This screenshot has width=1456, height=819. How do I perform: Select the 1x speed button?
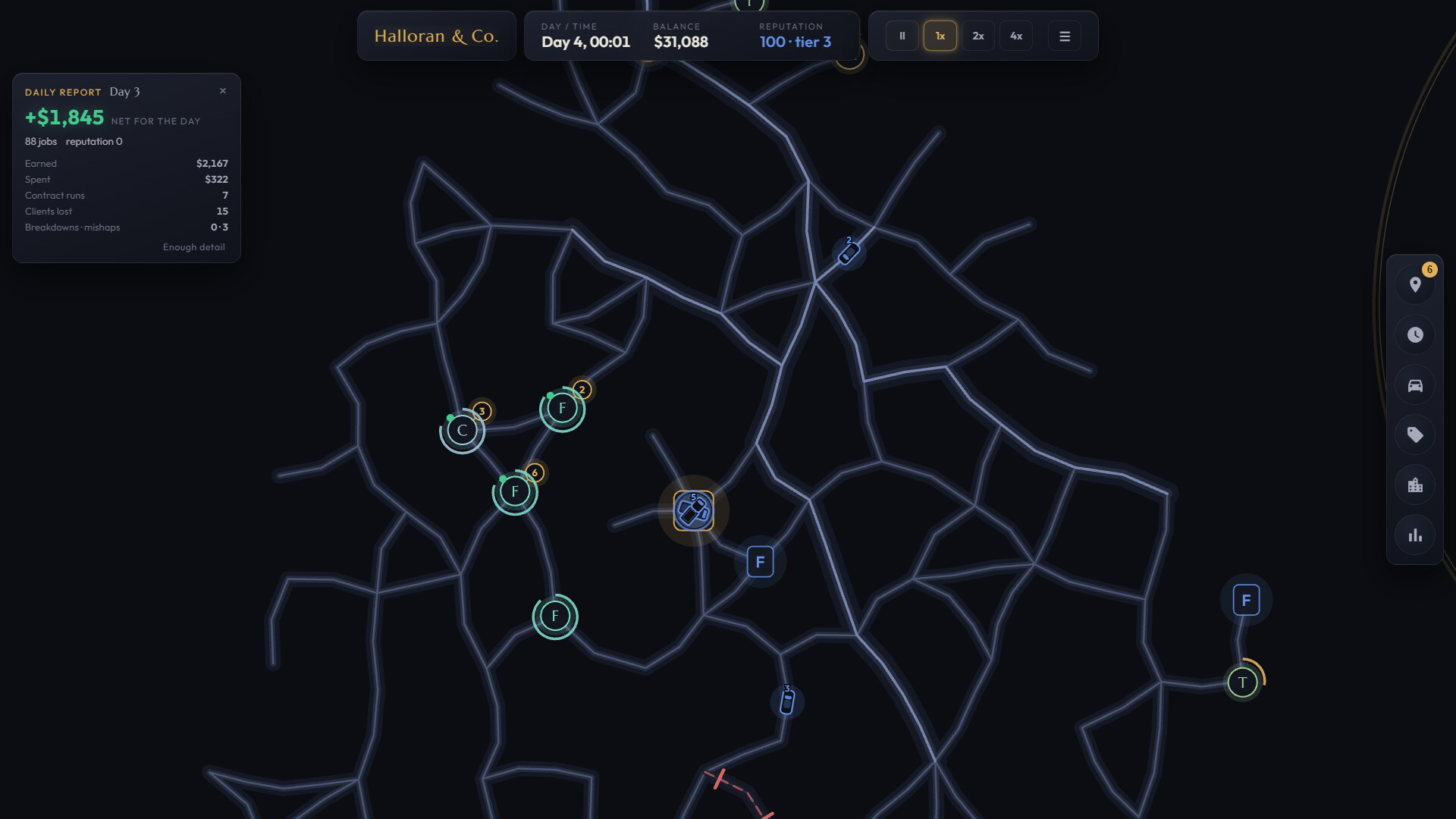pyautogui.click(x=940, y=36)
